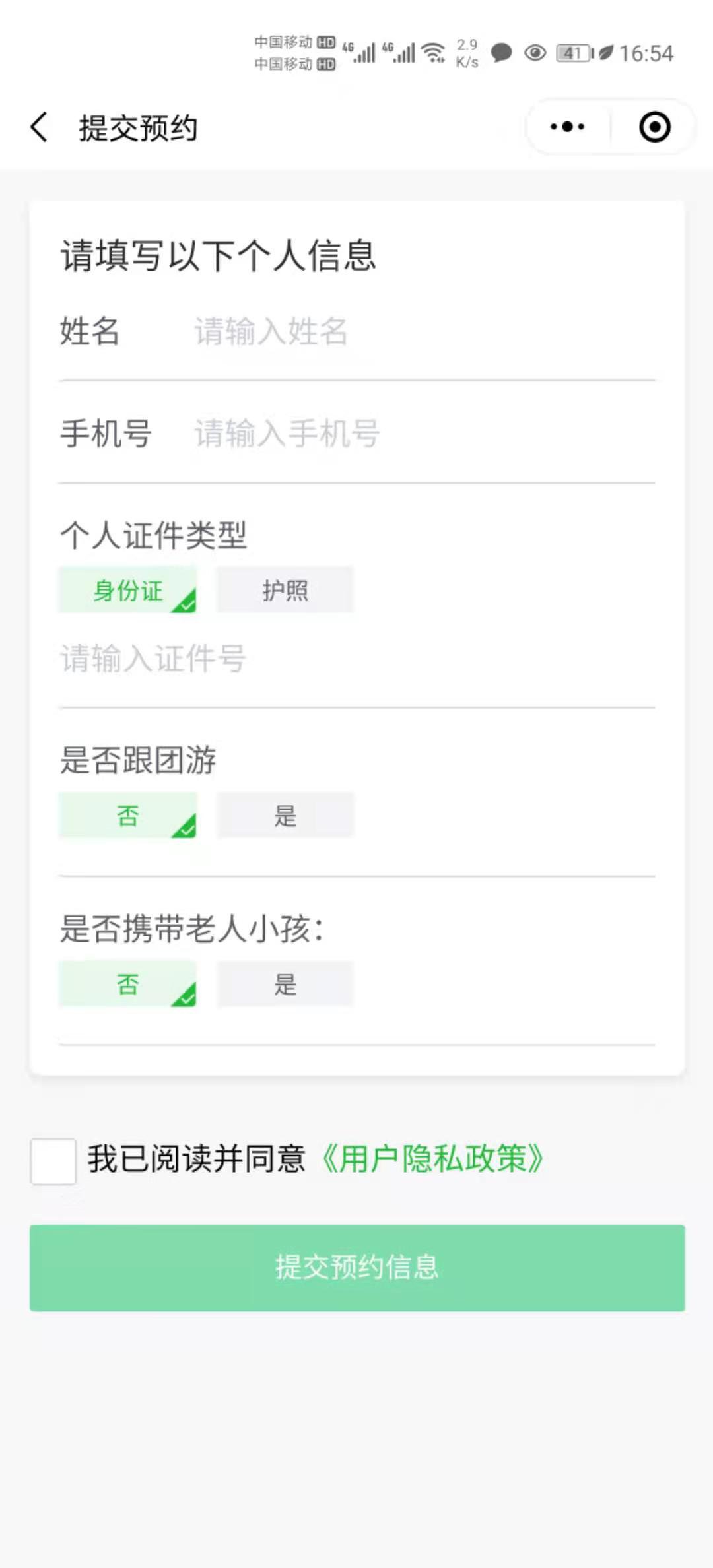Go back from the 提交预约 page
Image resolution: width=713 pixels, height=1568 pixels.
click(x=39, y=127)
